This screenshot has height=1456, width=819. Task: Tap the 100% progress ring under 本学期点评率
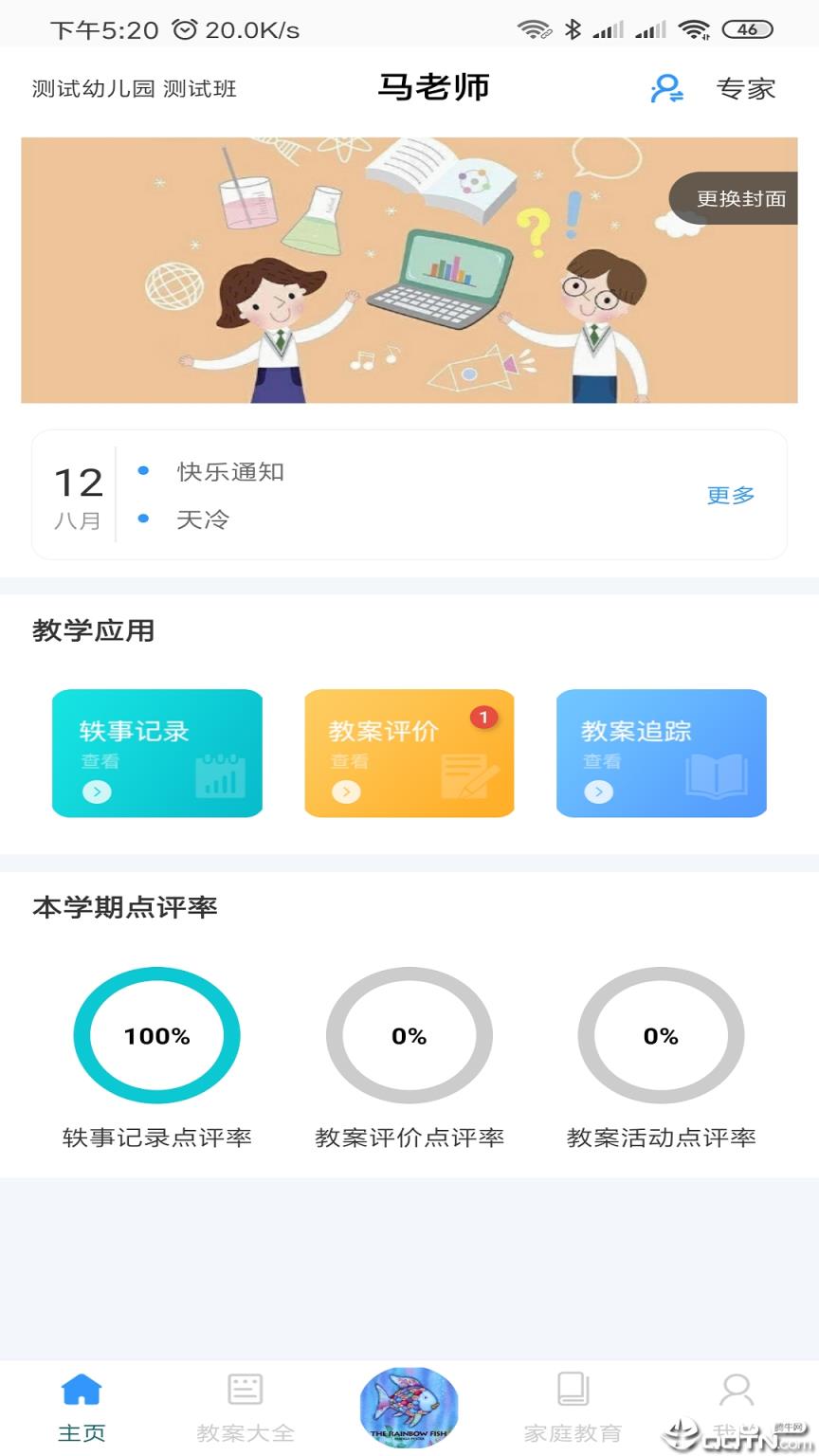coord(156,1036)
